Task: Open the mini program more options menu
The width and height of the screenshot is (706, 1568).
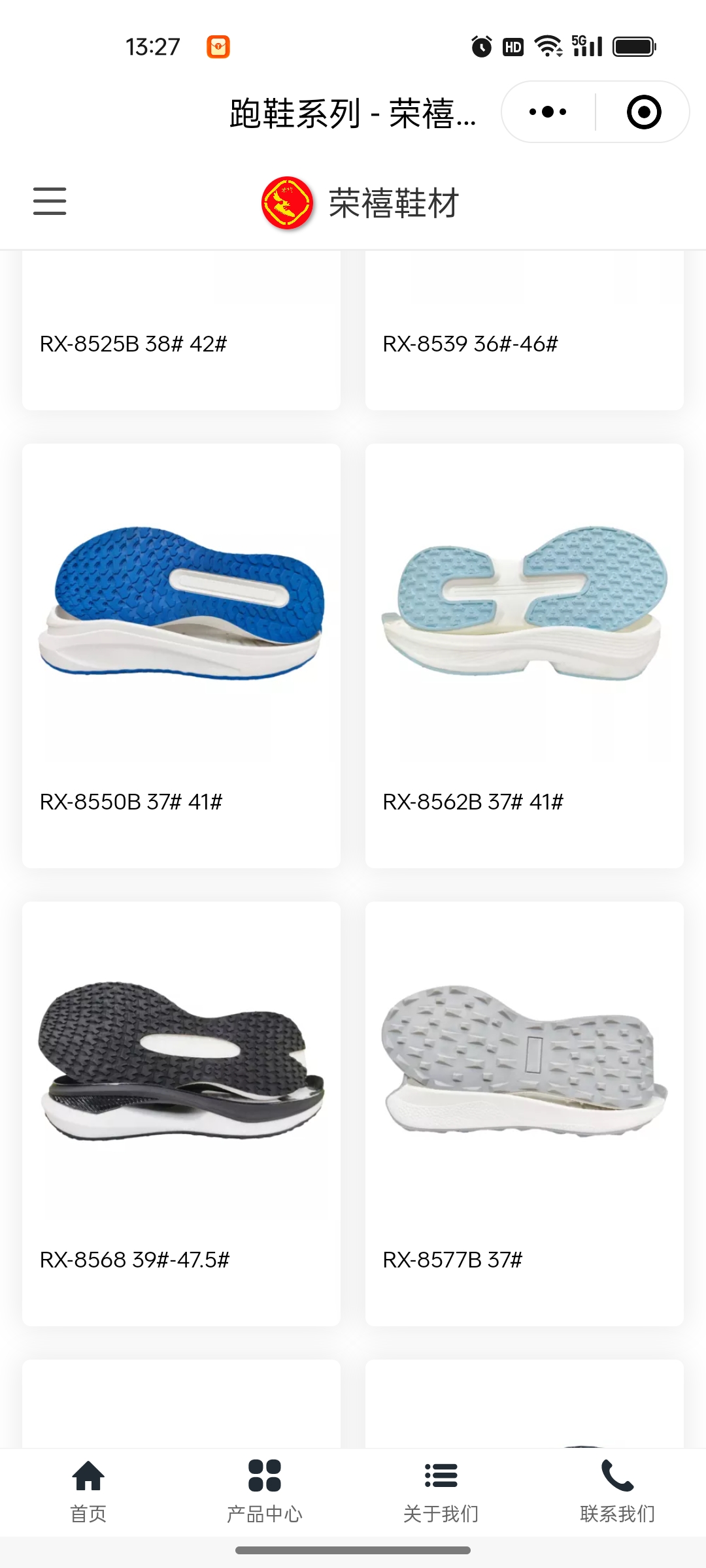Action: [548, 112]
